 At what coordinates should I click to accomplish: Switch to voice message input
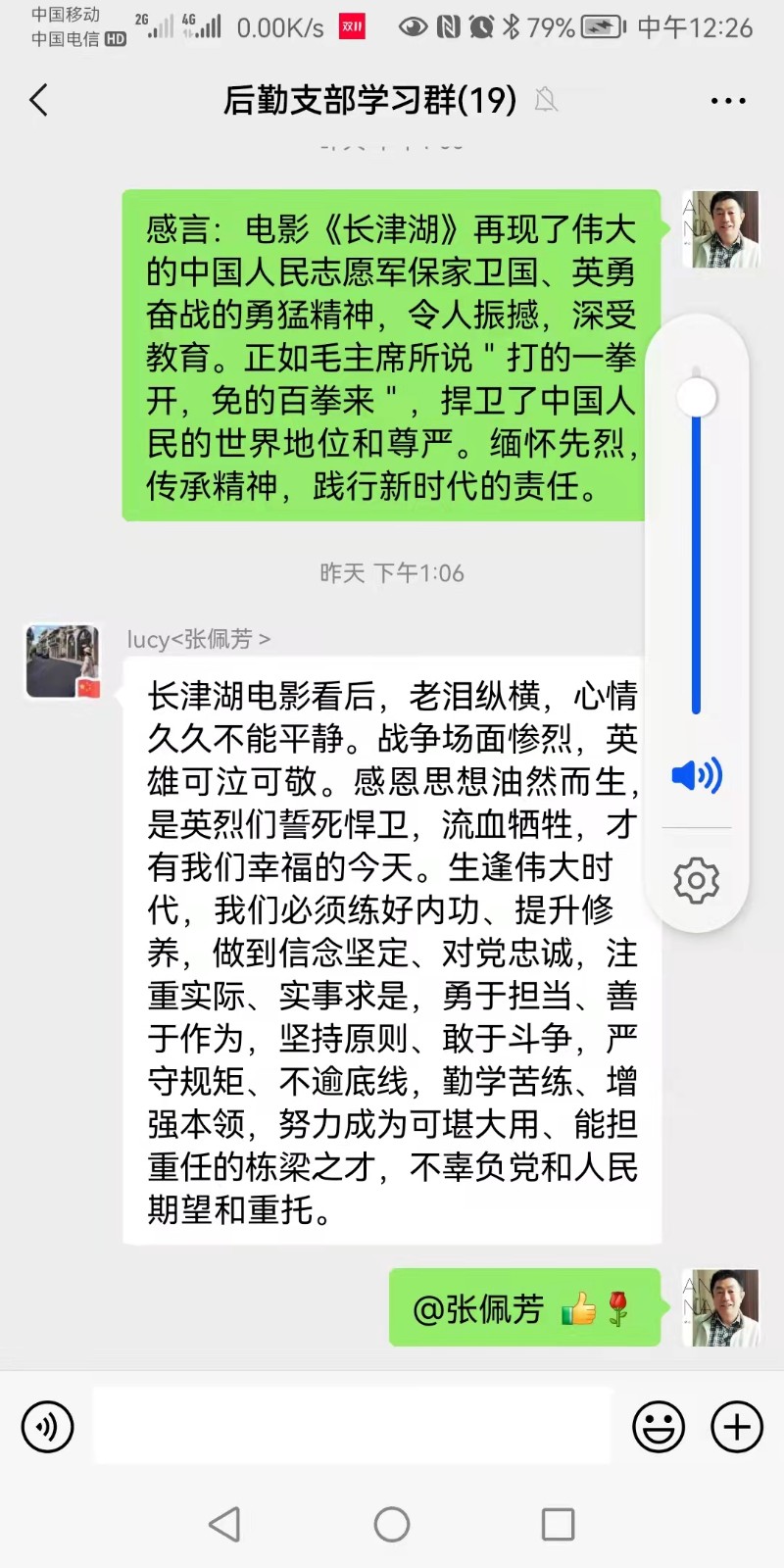click(47, 1426)
